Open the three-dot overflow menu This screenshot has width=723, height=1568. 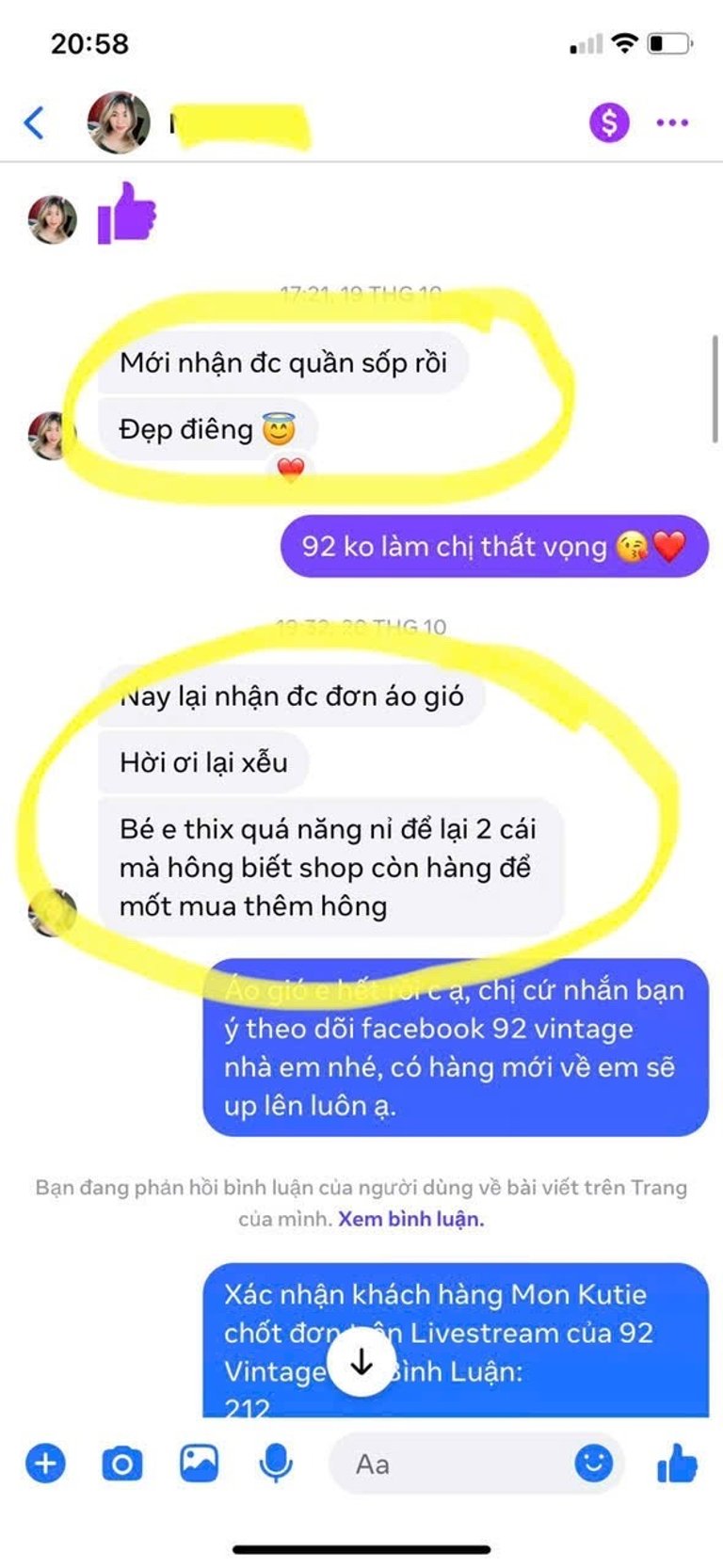pyautogui.click(x=672, y=122)
